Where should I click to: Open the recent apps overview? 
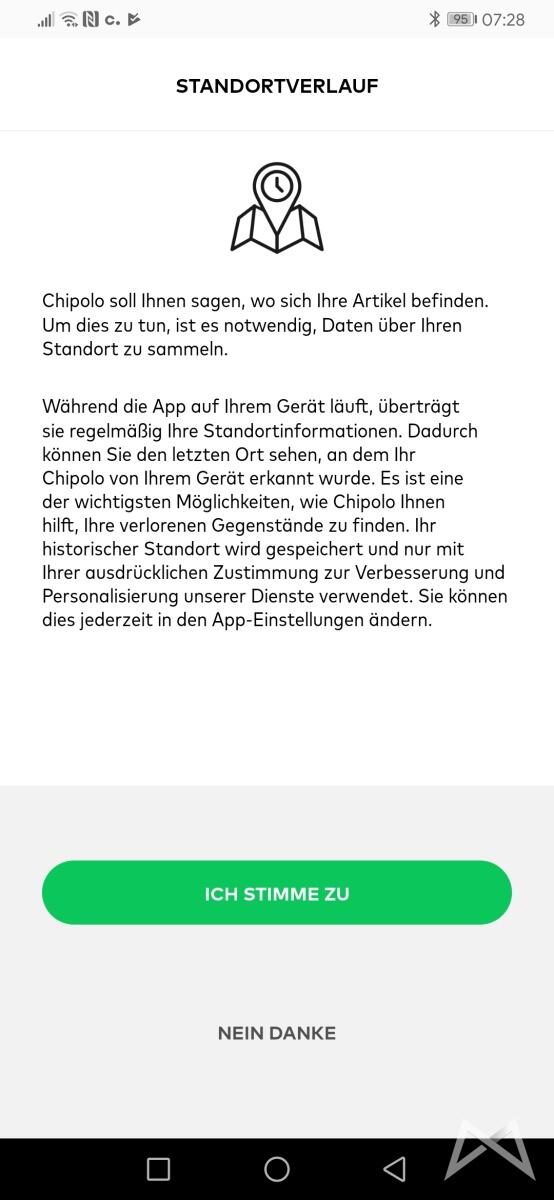coord(158,1168)
